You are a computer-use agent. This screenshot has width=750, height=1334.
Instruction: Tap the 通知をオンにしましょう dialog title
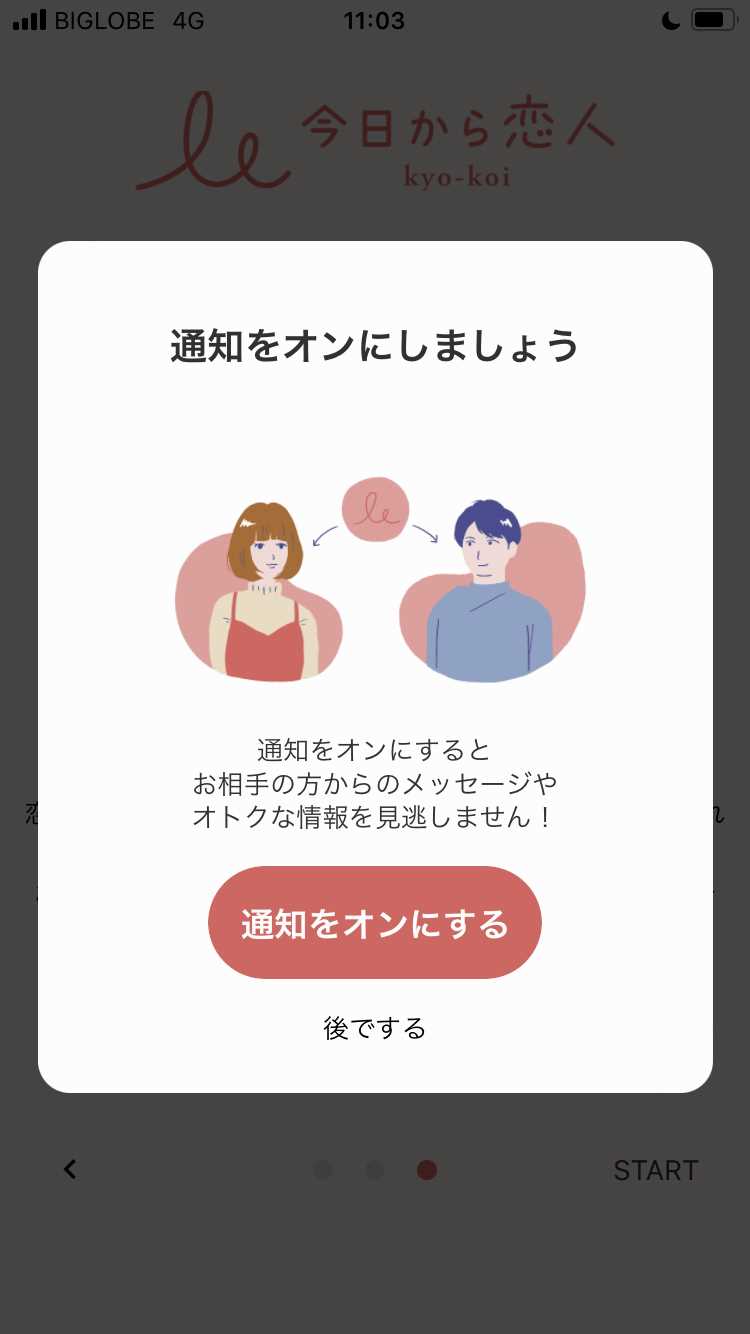pos(375,344)
